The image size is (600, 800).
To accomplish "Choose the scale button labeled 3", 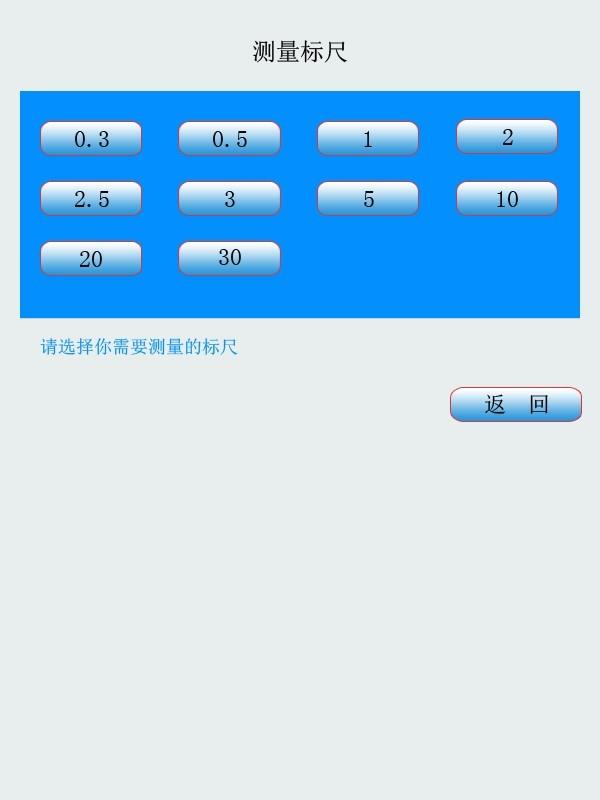I will pyautogui.click(x=229, y=198).
